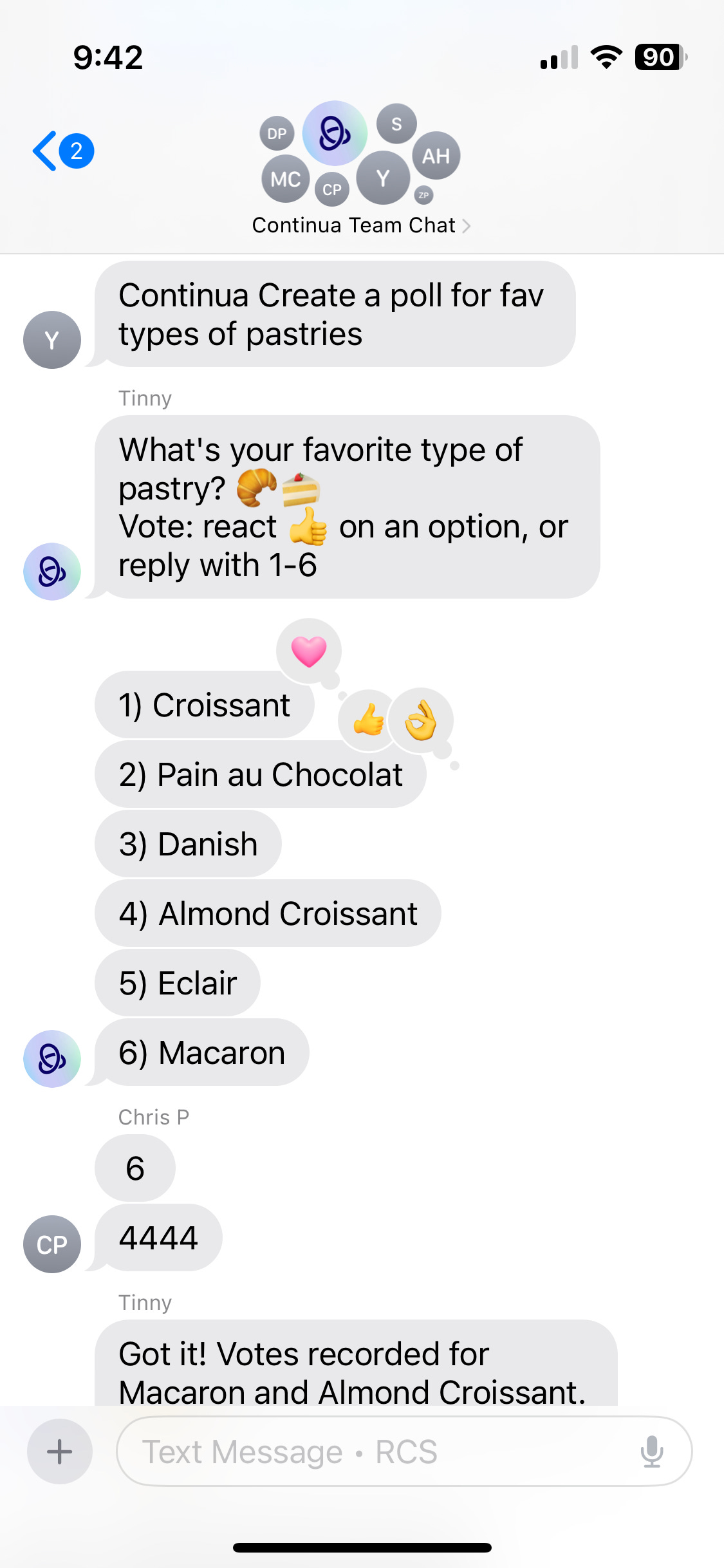
Task: Open the plus attachments menu
Action: tap(60, 1451)
